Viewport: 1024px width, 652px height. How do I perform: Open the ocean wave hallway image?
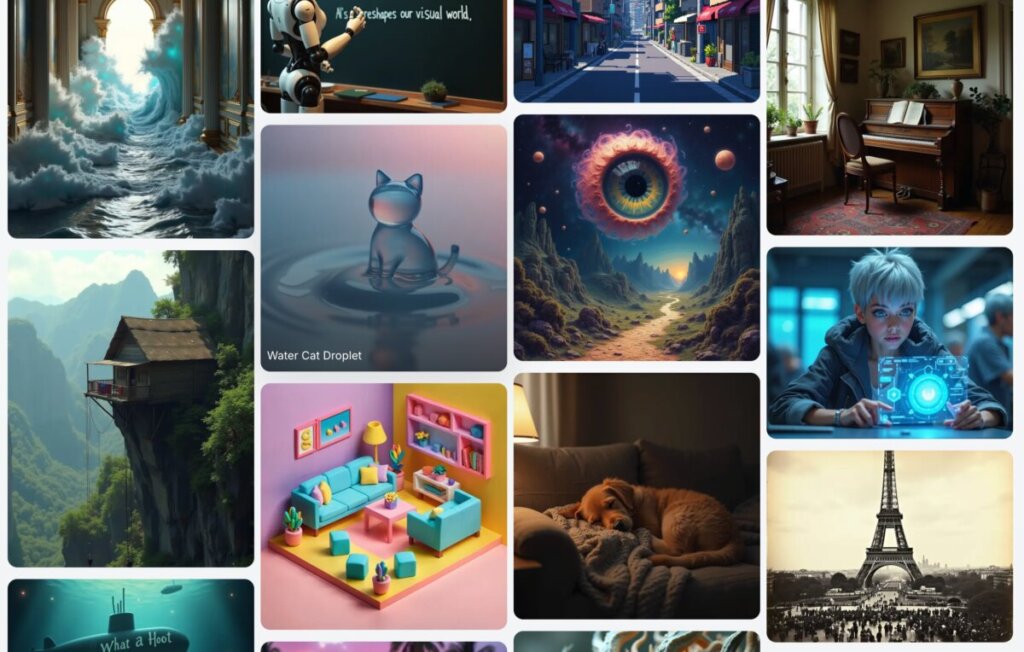[x=130, y=118]
